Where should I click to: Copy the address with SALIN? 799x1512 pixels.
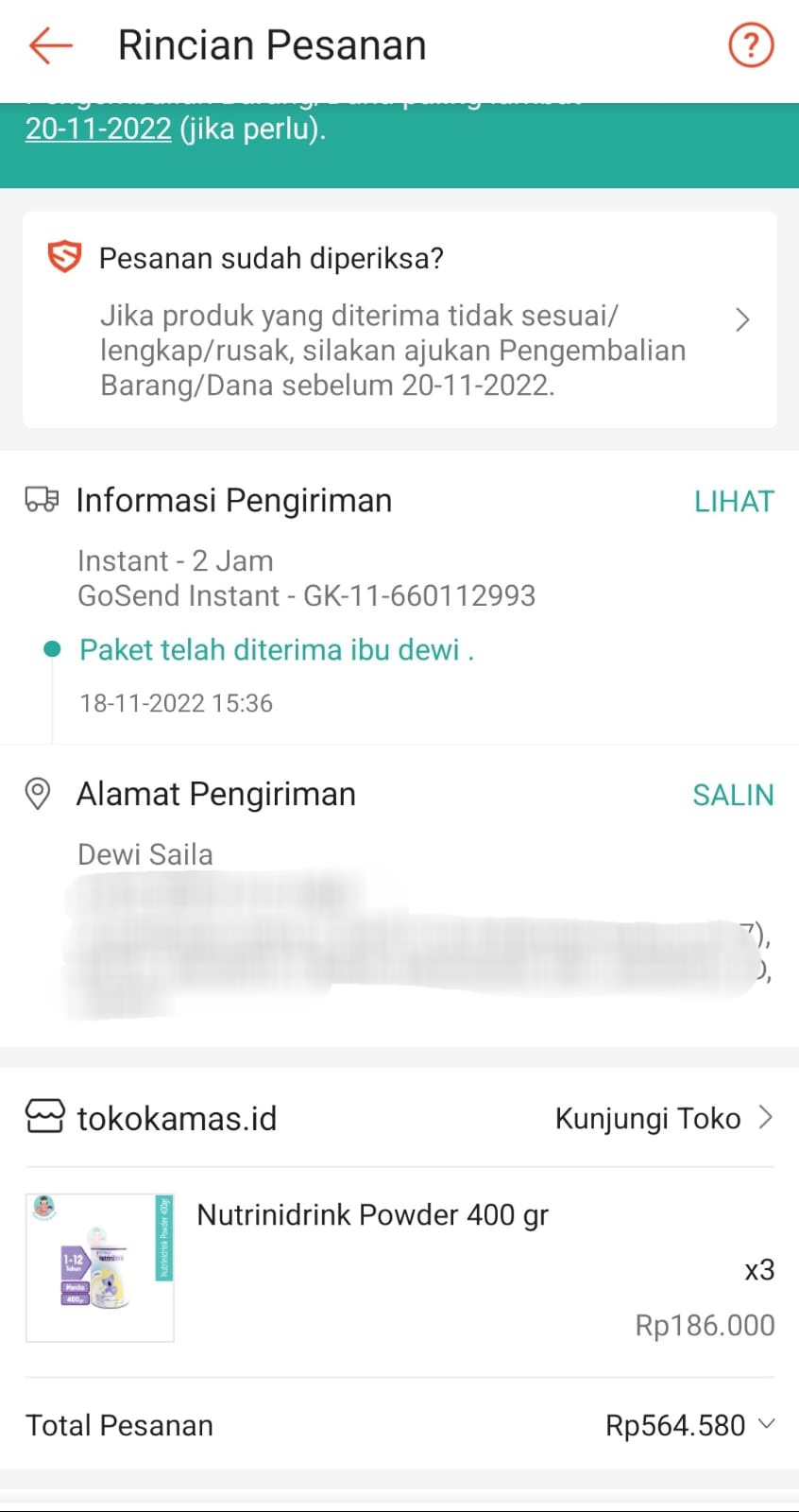tap(733, 796)
